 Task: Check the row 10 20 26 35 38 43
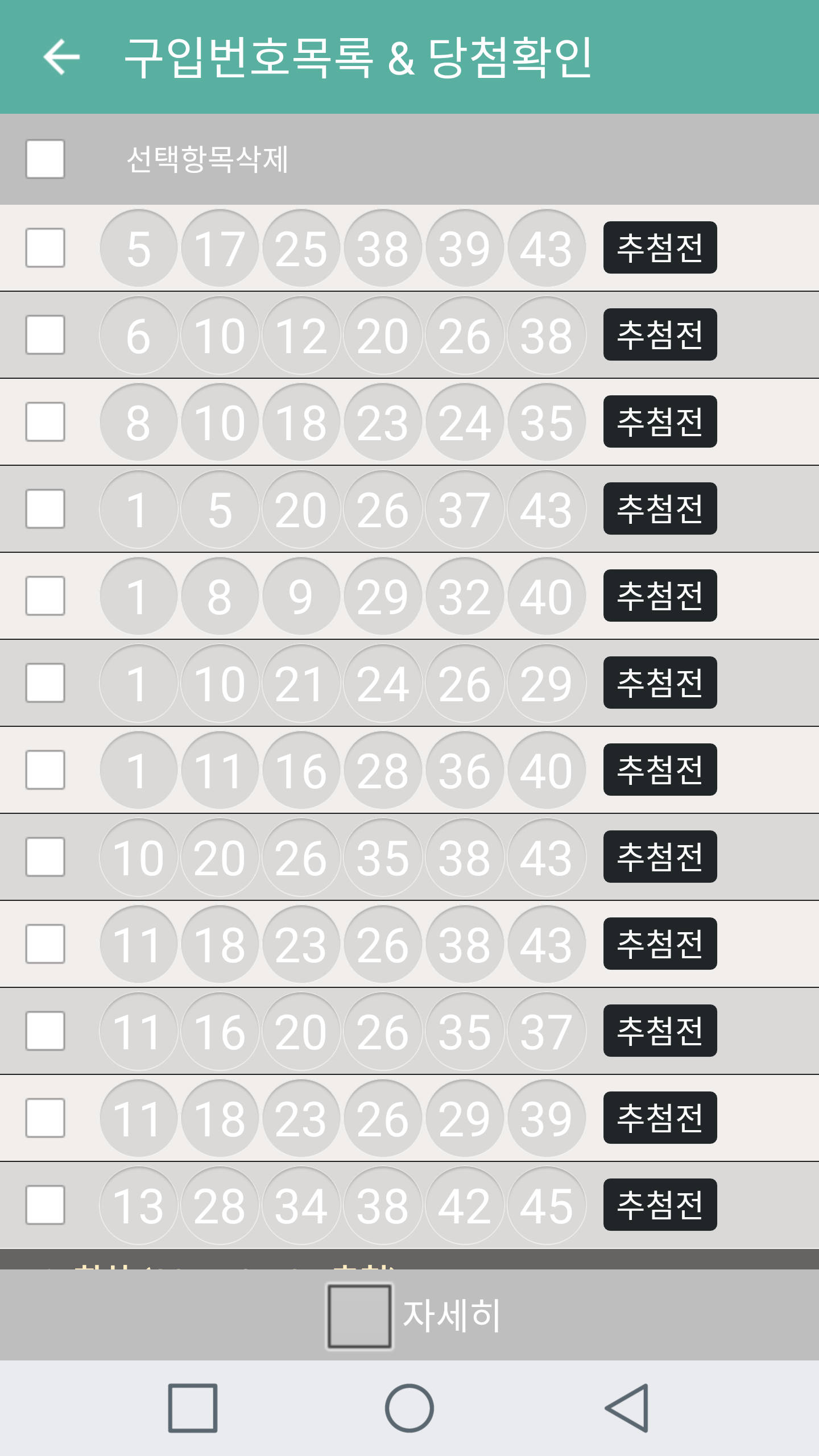point(45,857)
